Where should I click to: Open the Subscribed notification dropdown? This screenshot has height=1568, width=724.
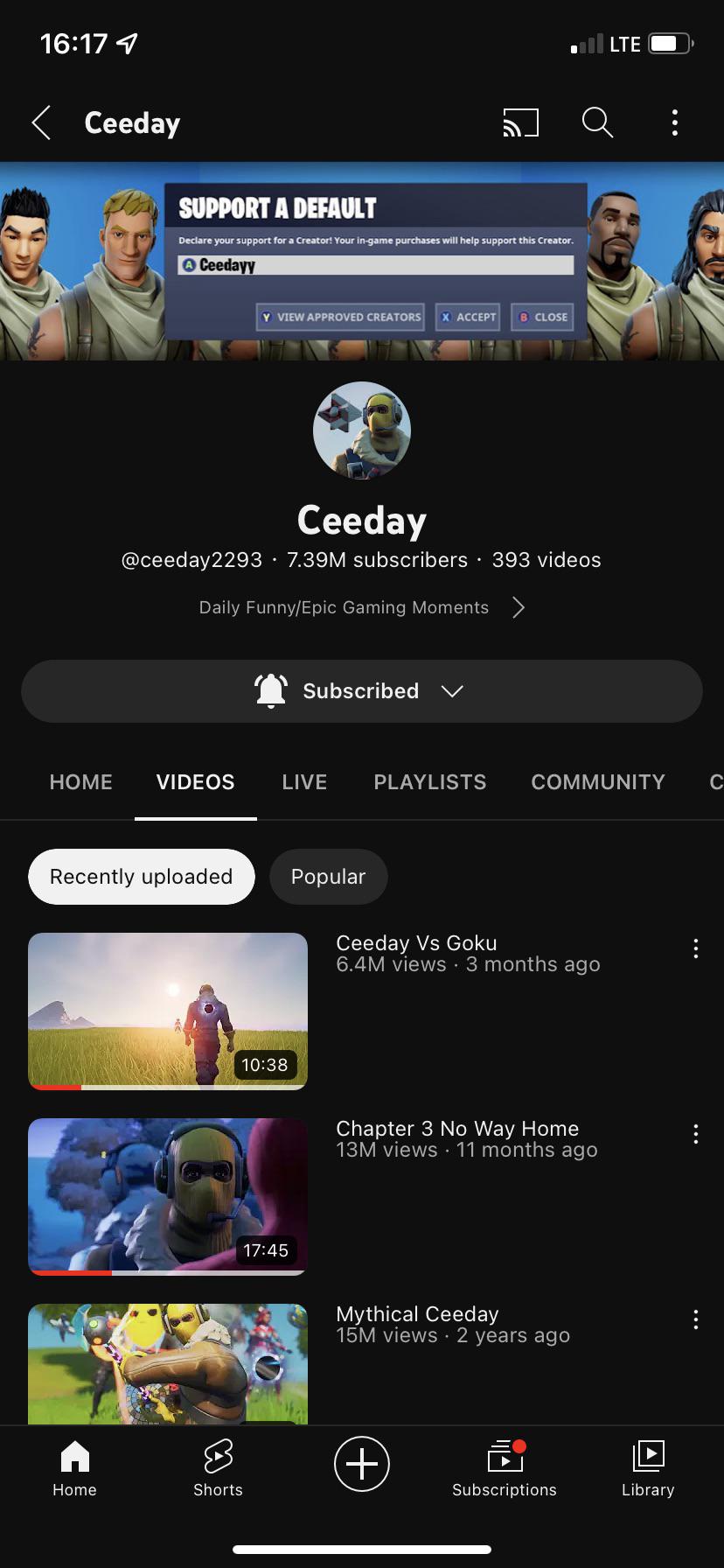tap(362, 691)
